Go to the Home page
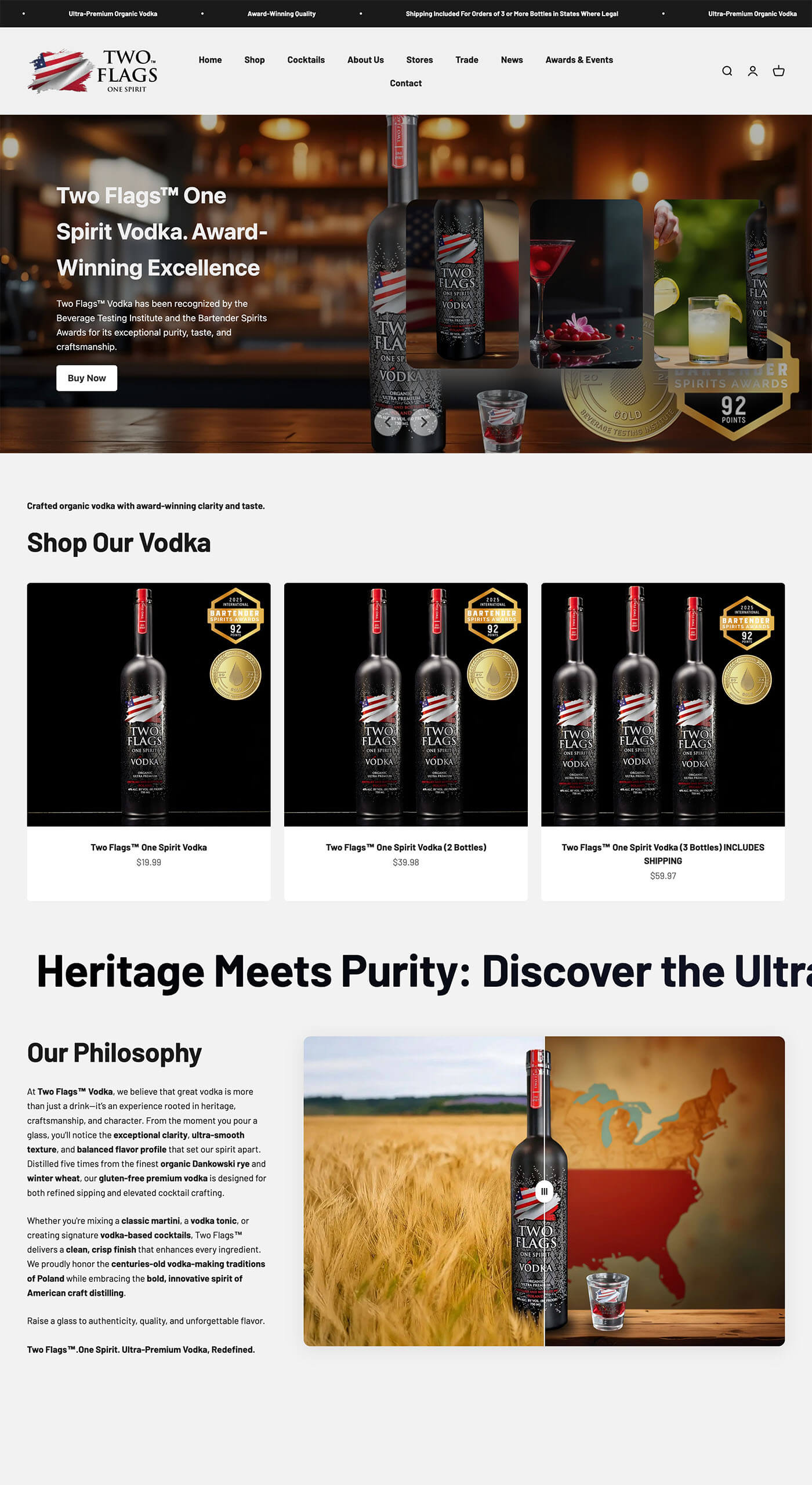Screen dimensions: 812x1485 coord(210,60)
